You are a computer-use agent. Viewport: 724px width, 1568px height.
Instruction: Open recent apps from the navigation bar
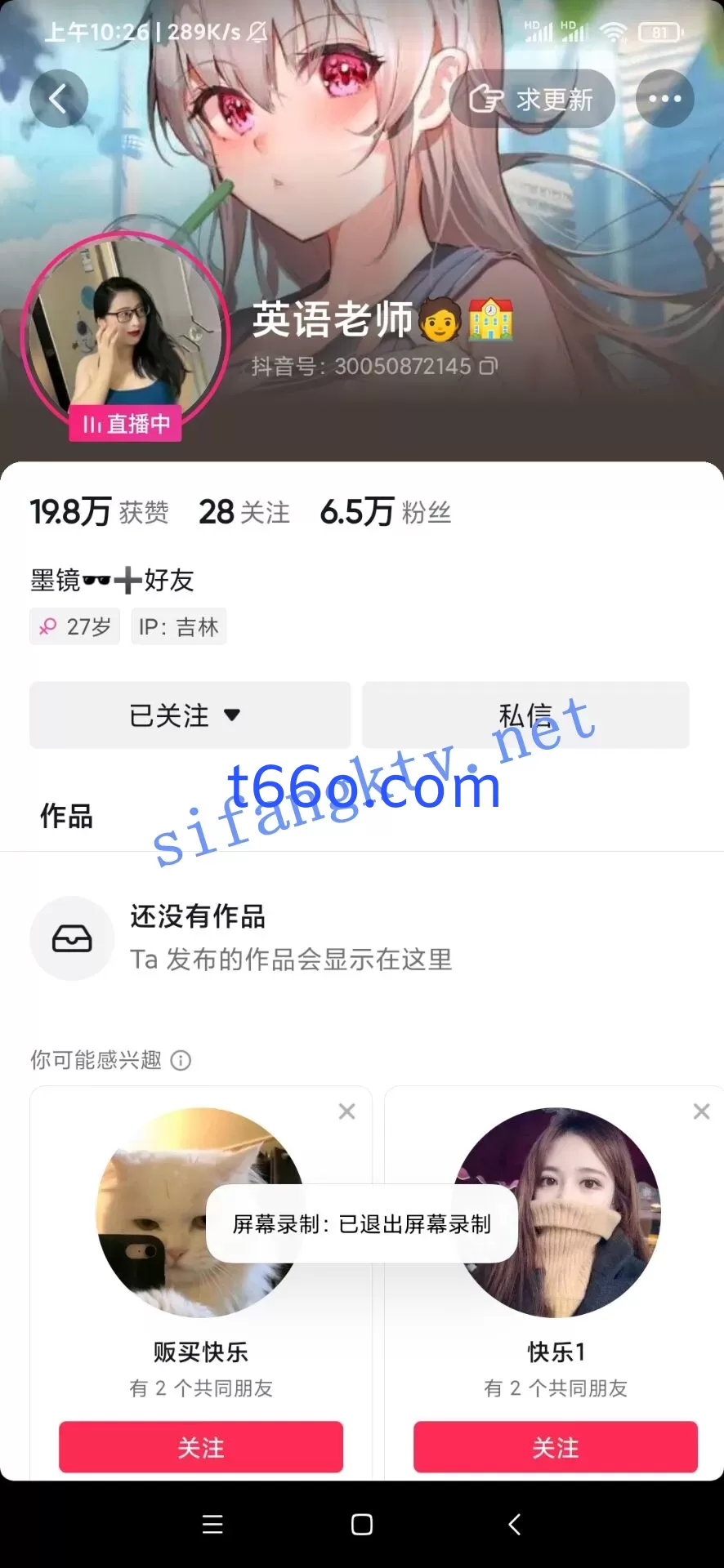(x=212, y=1524)
